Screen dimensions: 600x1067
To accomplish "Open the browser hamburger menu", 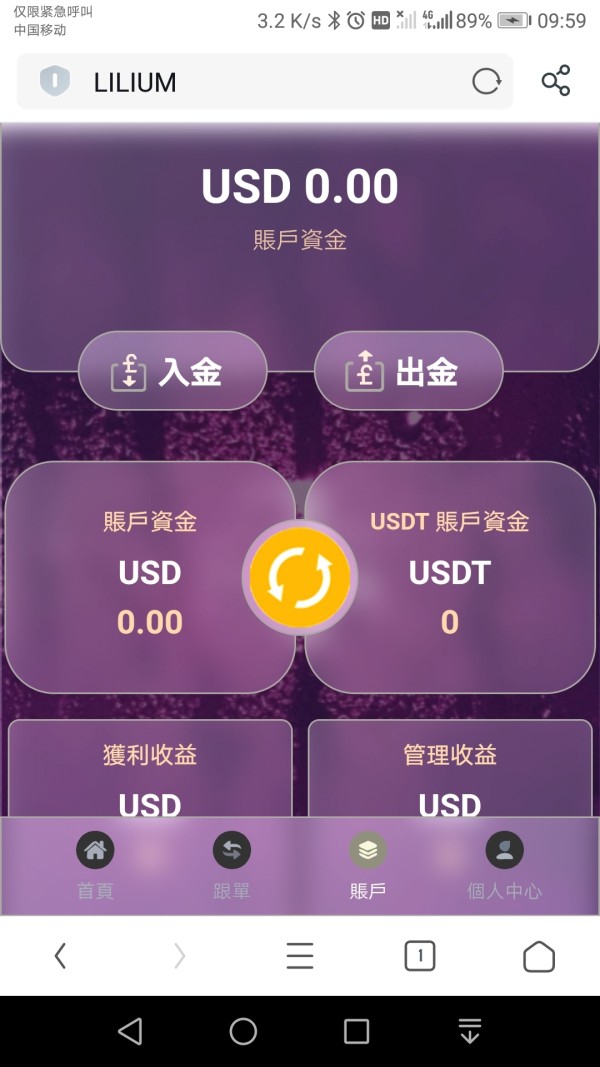I will pyautogui.click(x=299, y=956).
